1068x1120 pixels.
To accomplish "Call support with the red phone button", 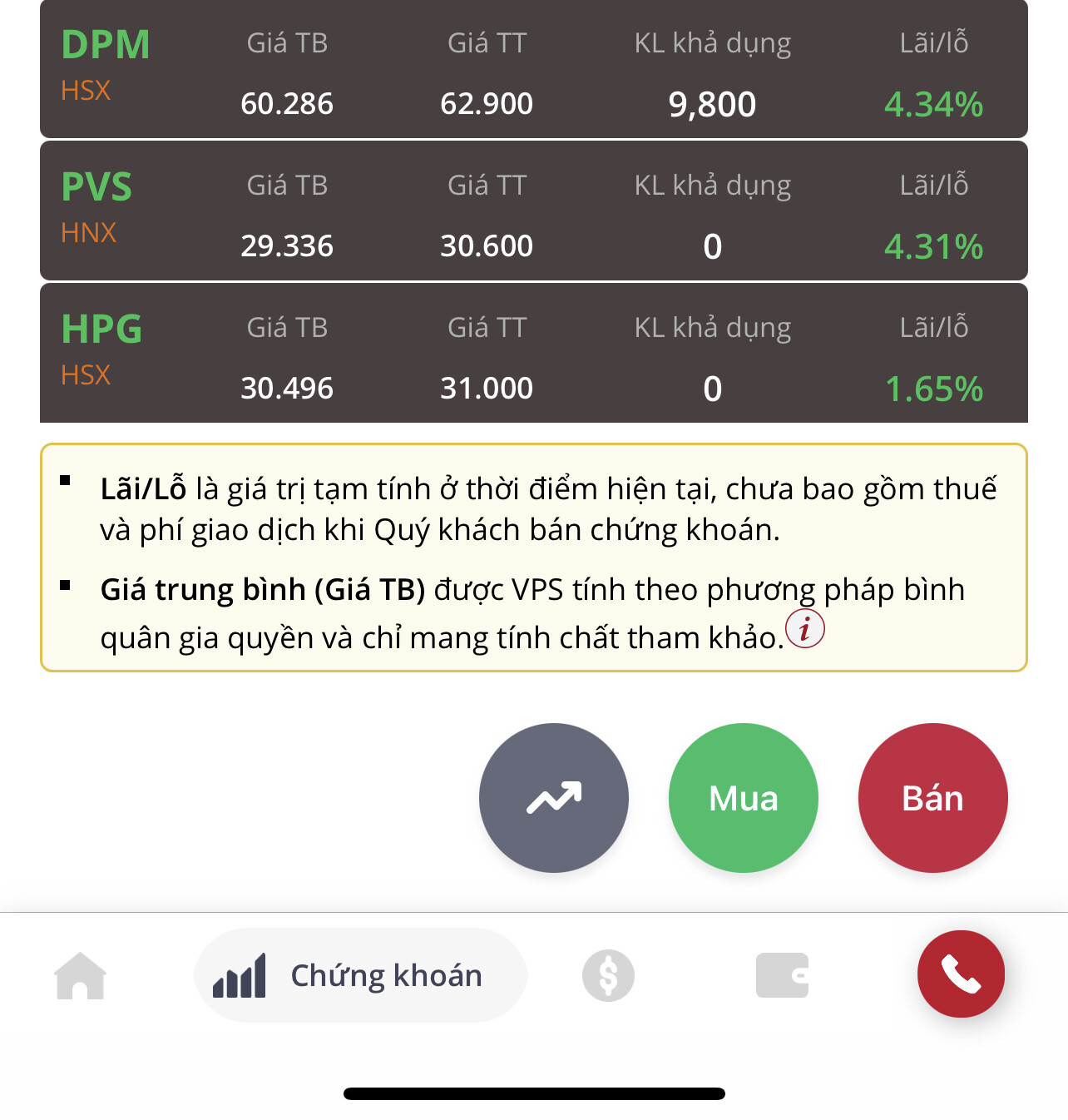I will tap(961, 974).
